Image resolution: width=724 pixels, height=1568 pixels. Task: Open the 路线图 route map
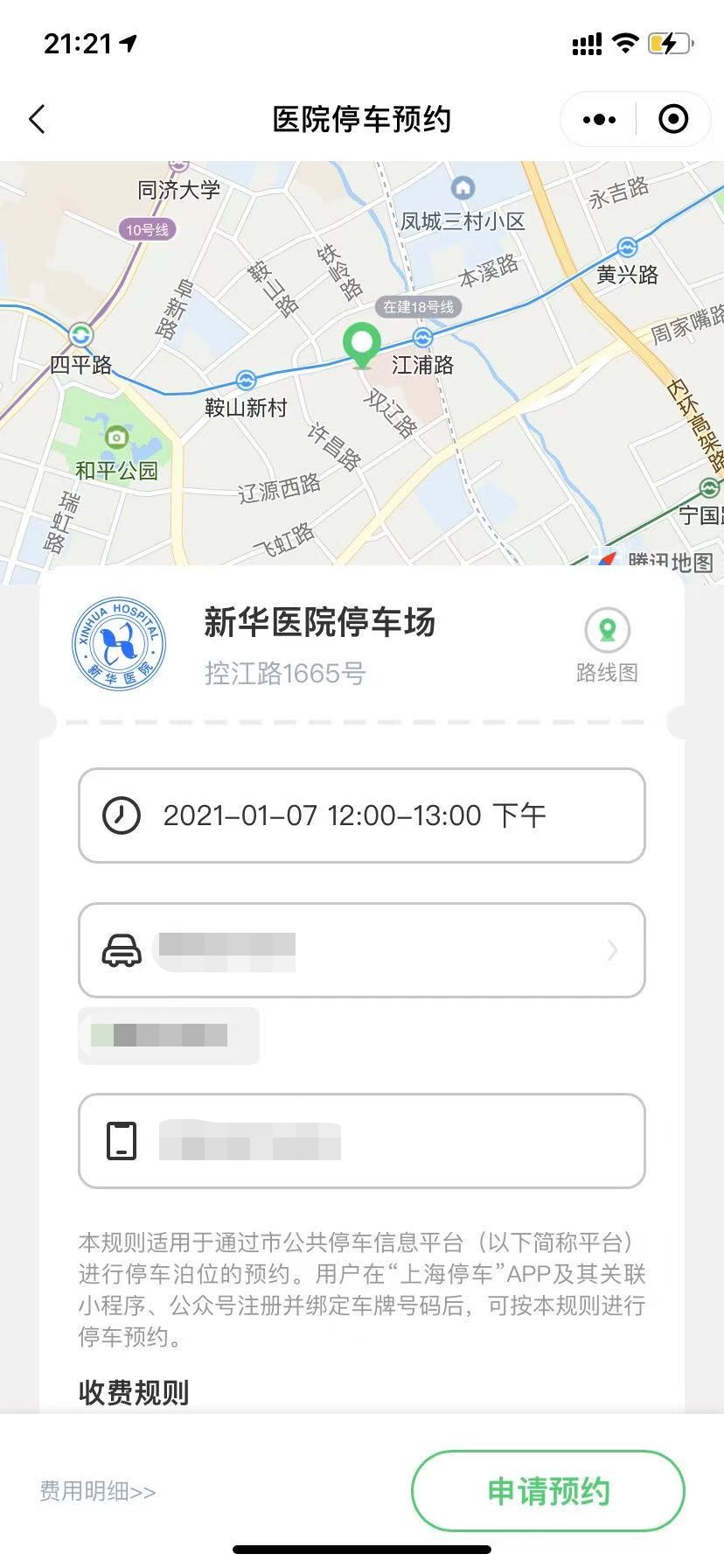tap(607, 646)
